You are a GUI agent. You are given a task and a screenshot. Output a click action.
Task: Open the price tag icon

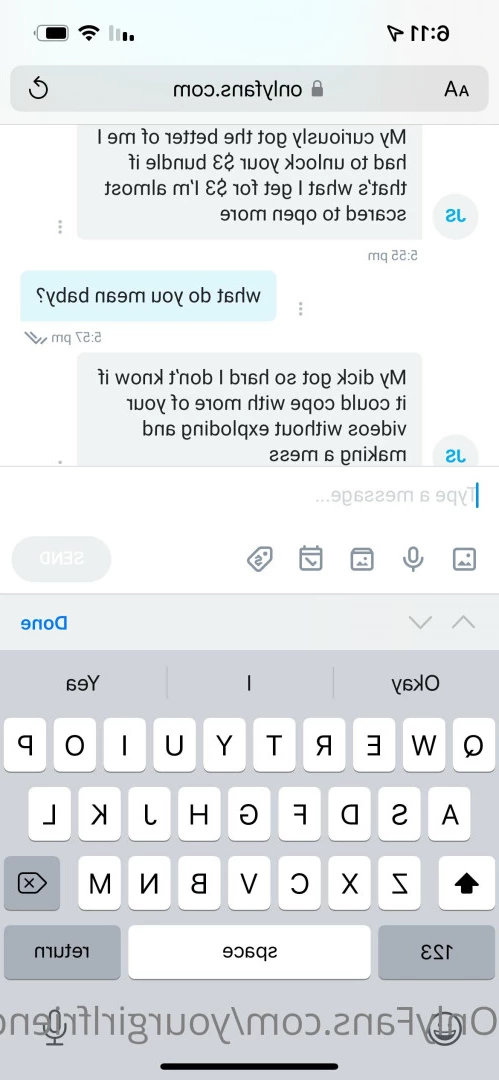click(260, 559)
